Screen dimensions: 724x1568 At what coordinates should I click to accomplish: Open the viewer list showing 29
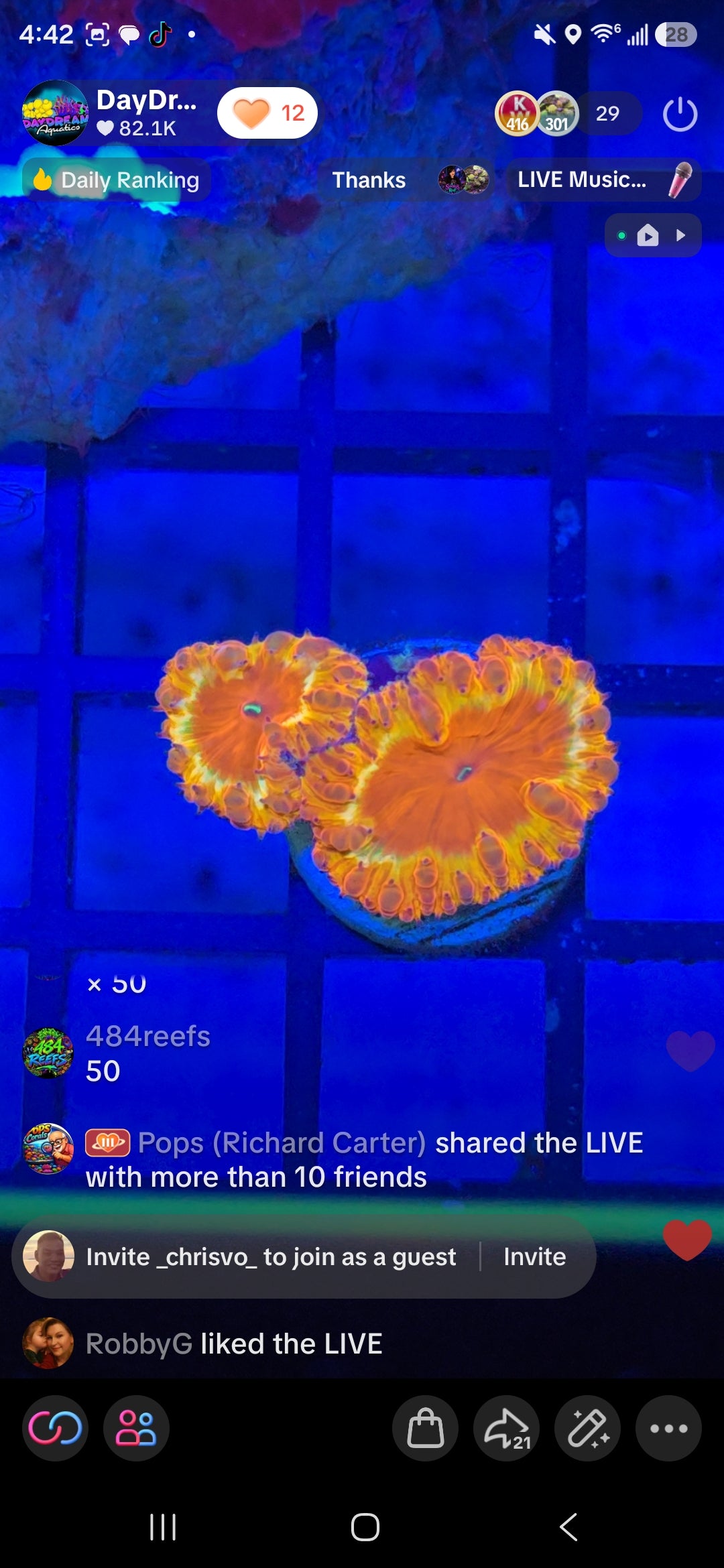coord(607,113)
